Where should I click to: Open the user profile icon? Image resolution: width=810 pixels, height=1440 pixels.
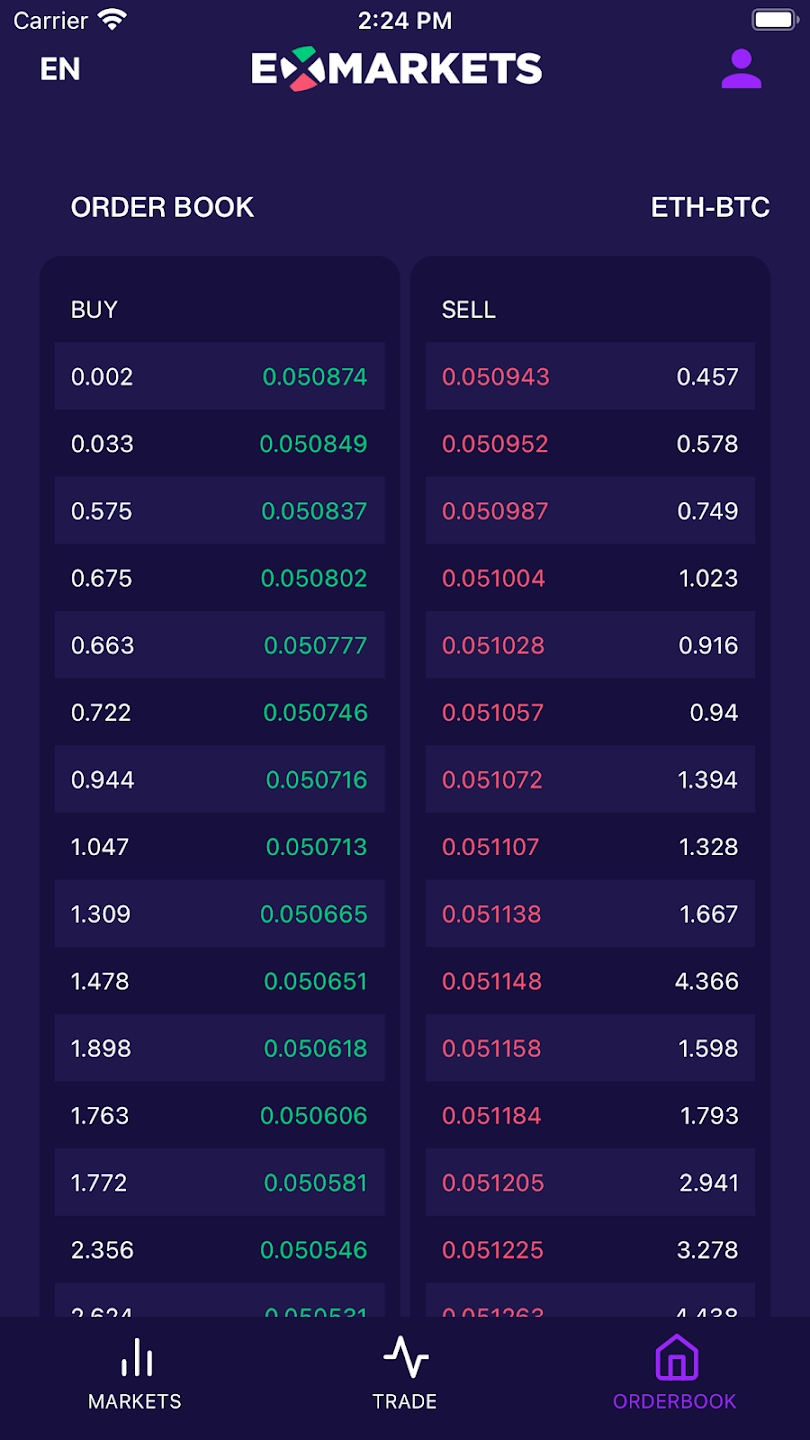click(741, 69)
